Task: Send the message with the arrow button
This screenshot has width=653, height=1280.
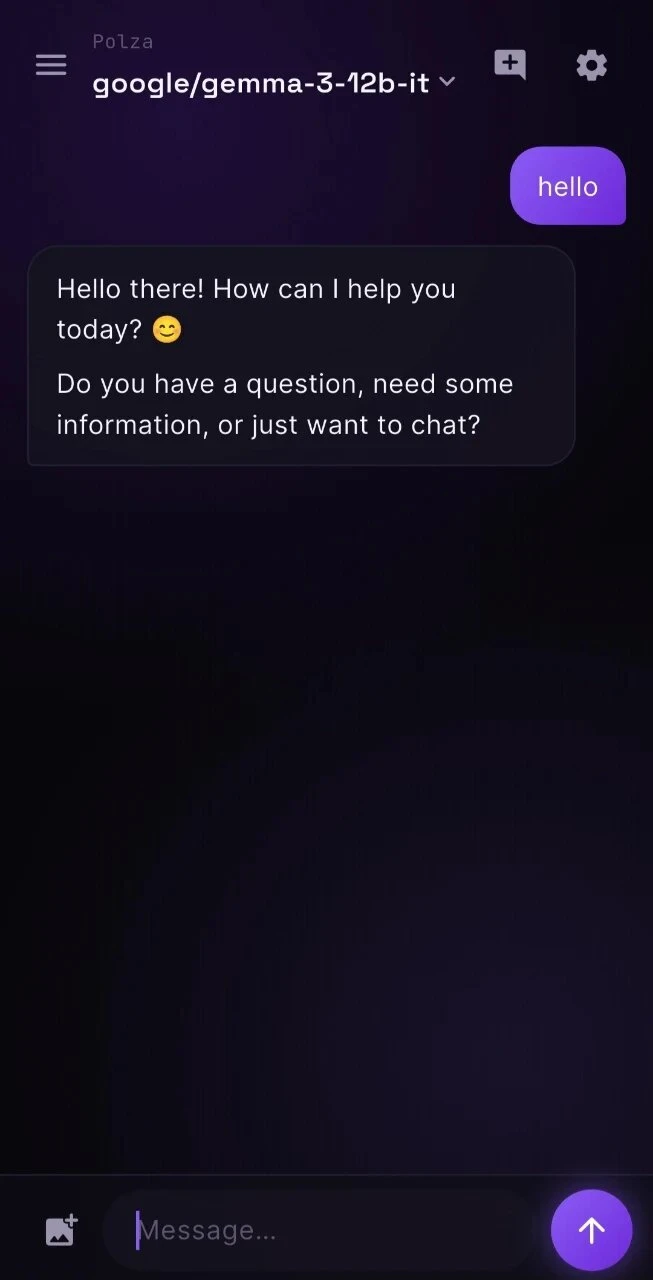Action: coord(592,1230)
